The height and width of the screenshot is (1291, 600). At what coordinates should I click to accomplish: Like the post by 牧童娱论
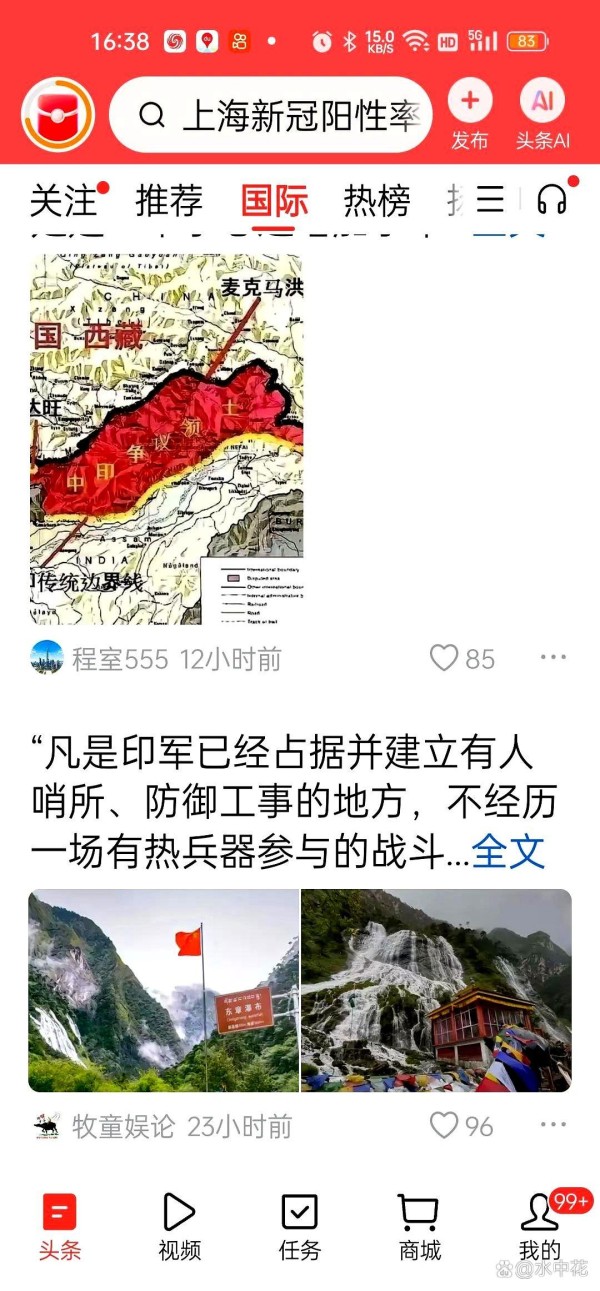pyautogui.click(x=461, y=1126)
